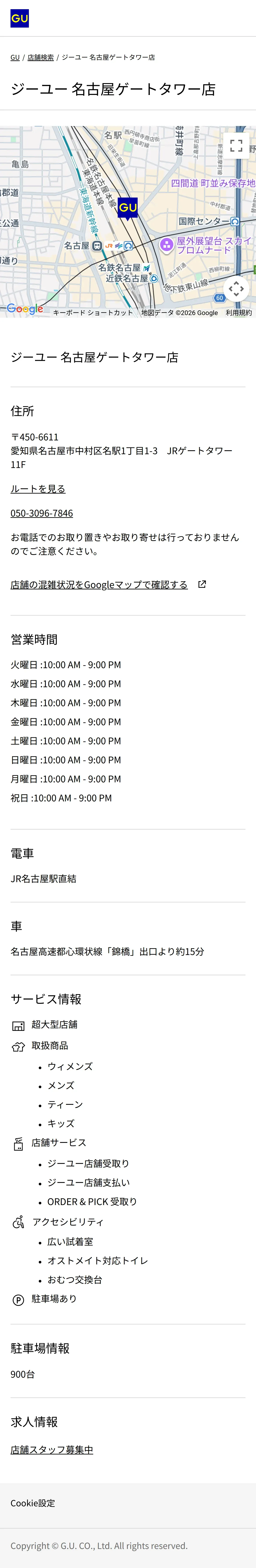Open the GU breadcrumb link
256x1568 pixels.
(x=15, y=57)
